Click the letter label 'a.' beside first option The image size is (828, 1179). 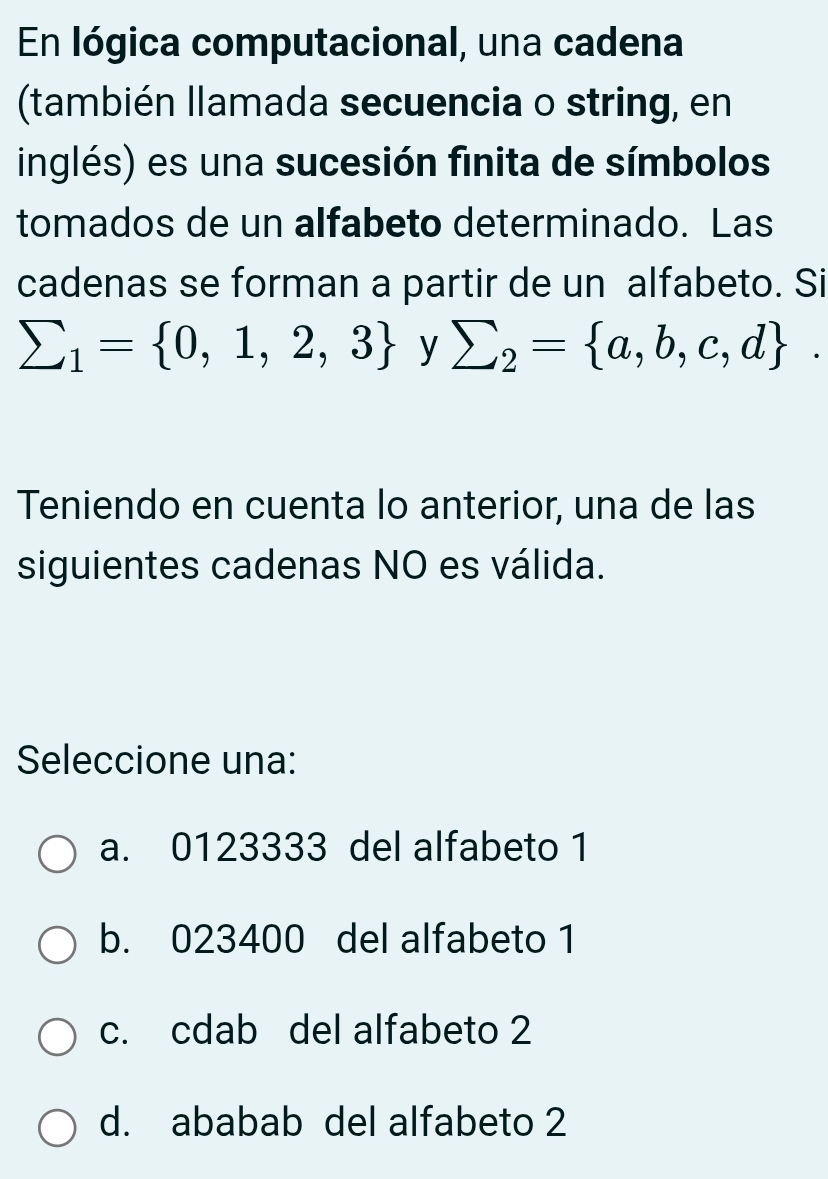click(112, 849)
